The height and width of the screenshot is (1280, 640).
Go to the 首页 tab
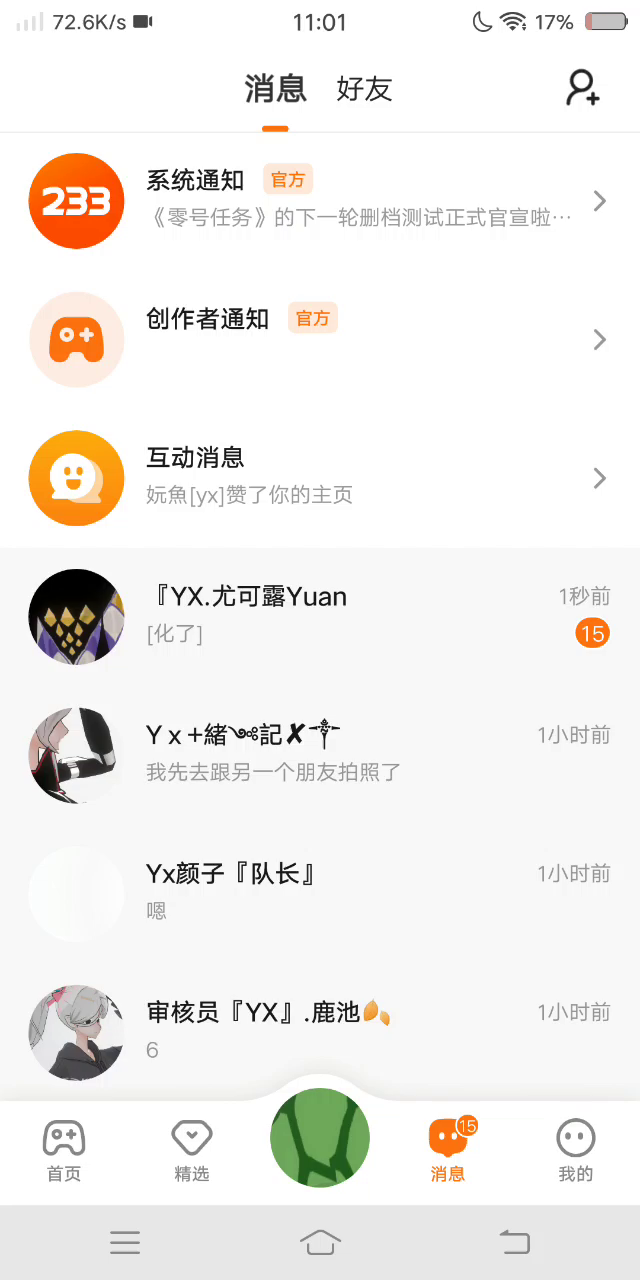tap(64, 1151)
